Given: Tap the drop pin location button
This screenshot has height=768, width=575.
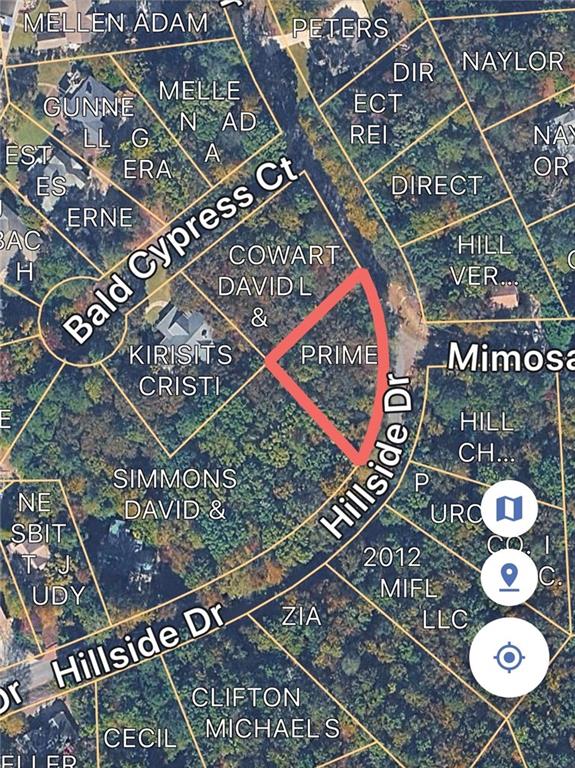Looking at the screenshot, I should (509, 577).
